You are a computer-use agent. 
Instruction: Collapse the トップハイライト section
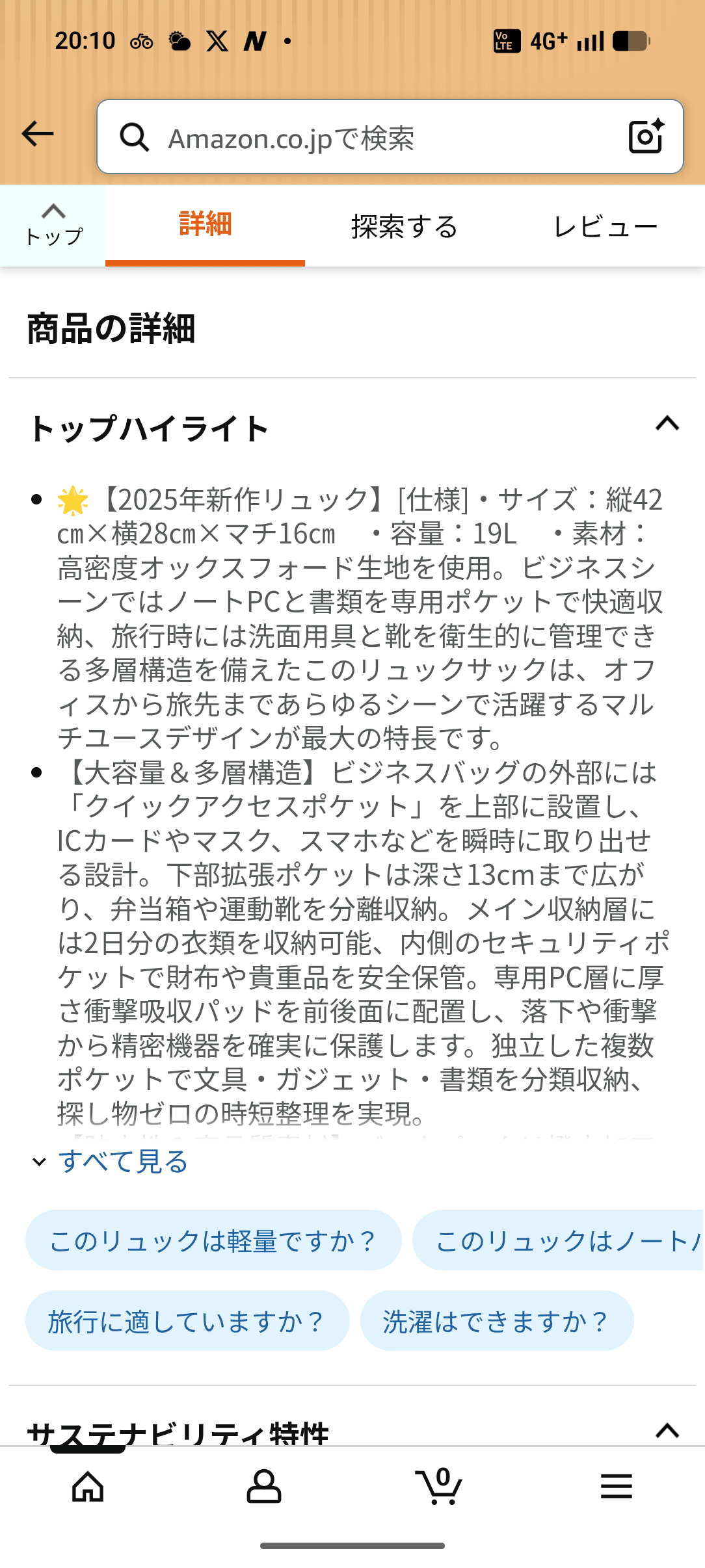(x=667, y=425)
